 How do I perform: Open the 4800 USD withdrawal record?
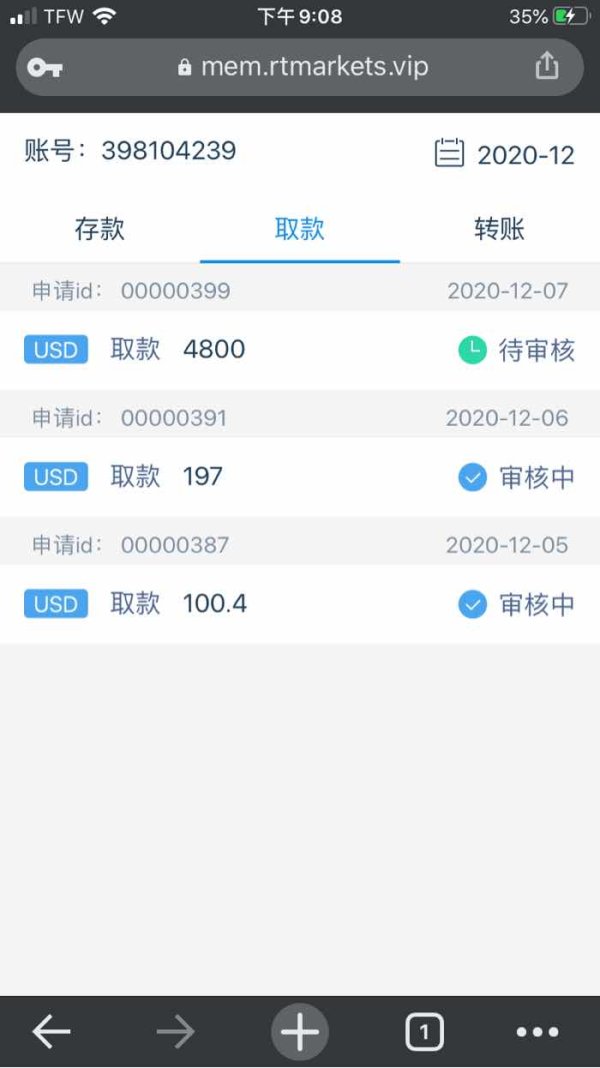coord(300,350)
